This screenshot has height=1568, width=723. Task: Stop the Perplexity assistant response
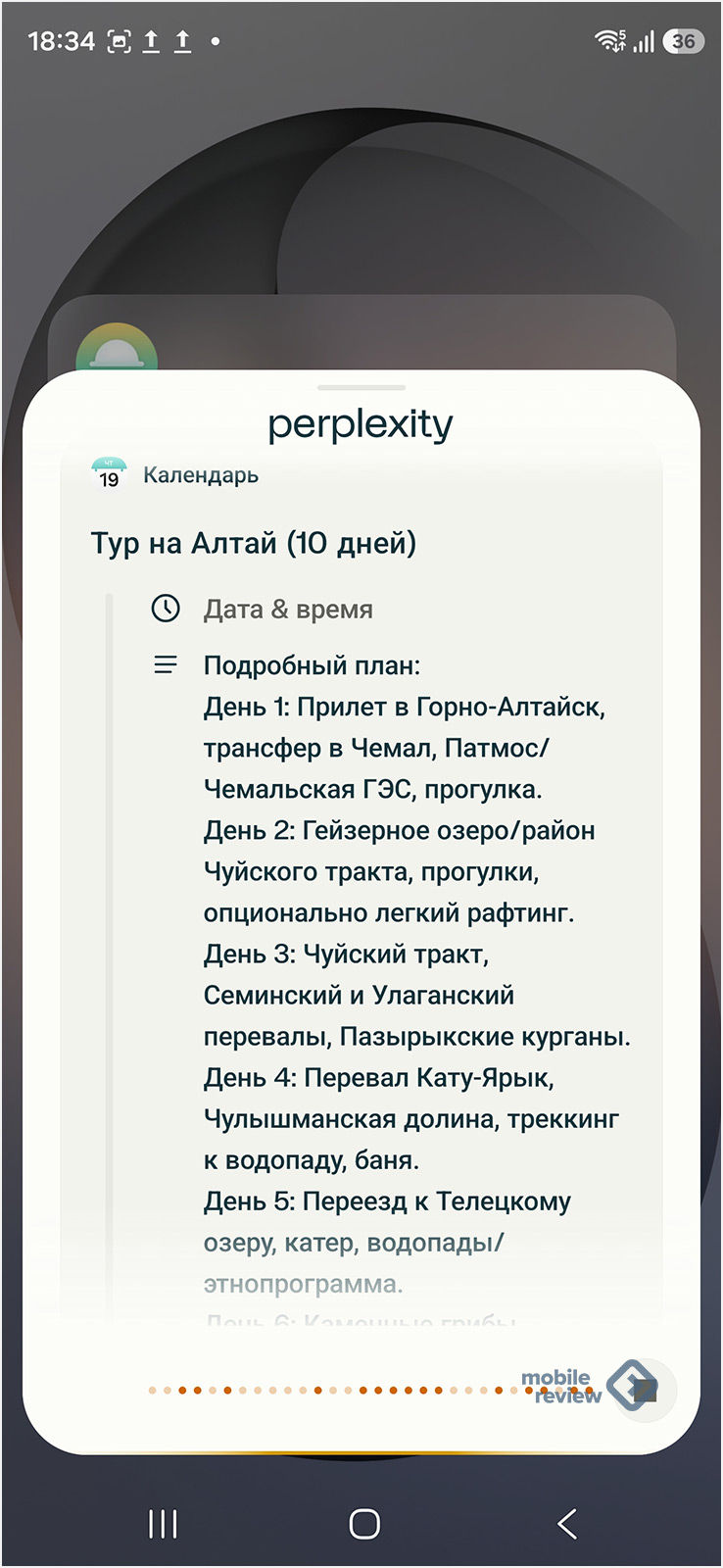tap(644, 1390)
